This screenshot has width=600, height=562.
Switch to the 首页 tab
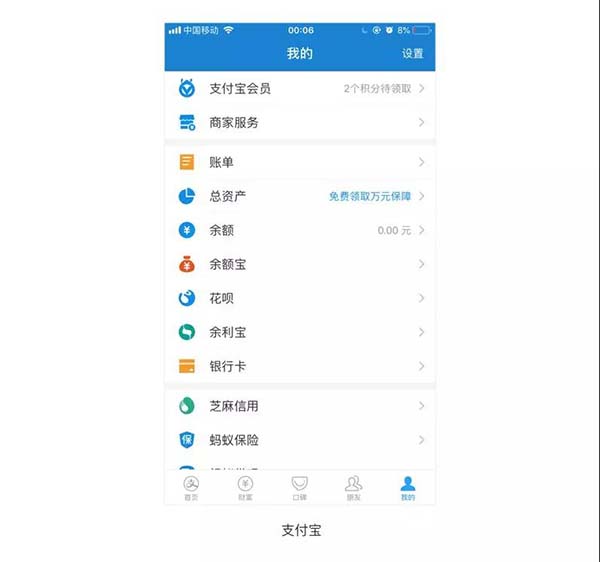pyautogui.click(x=191, y=488)
